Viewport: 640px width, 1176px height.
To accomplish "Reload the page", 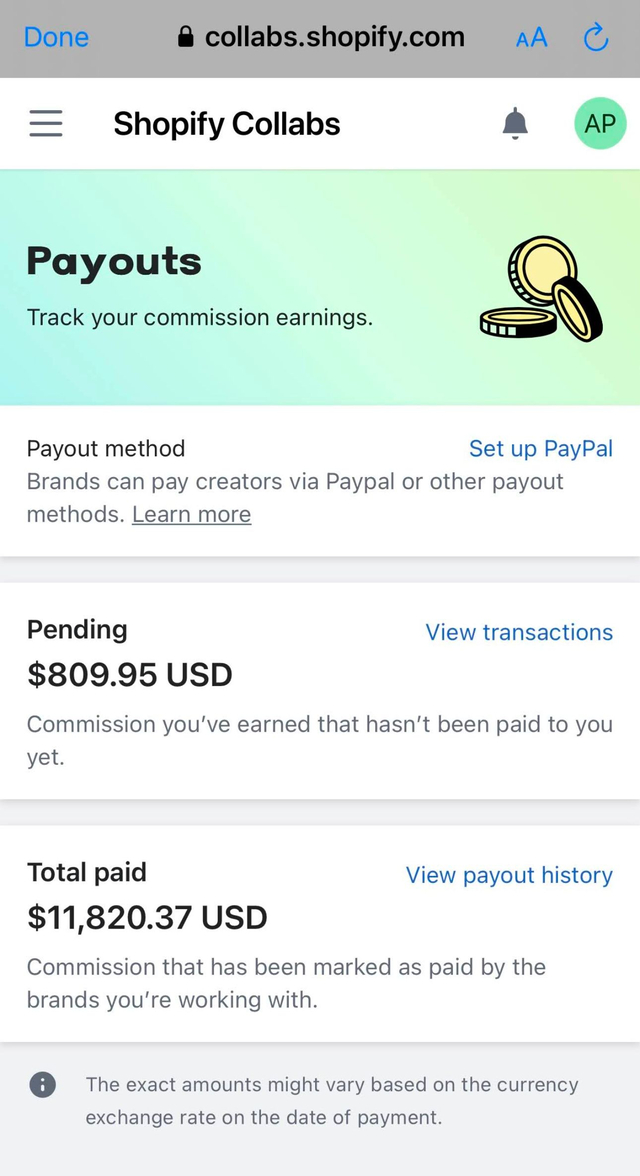I will [596, 37].
